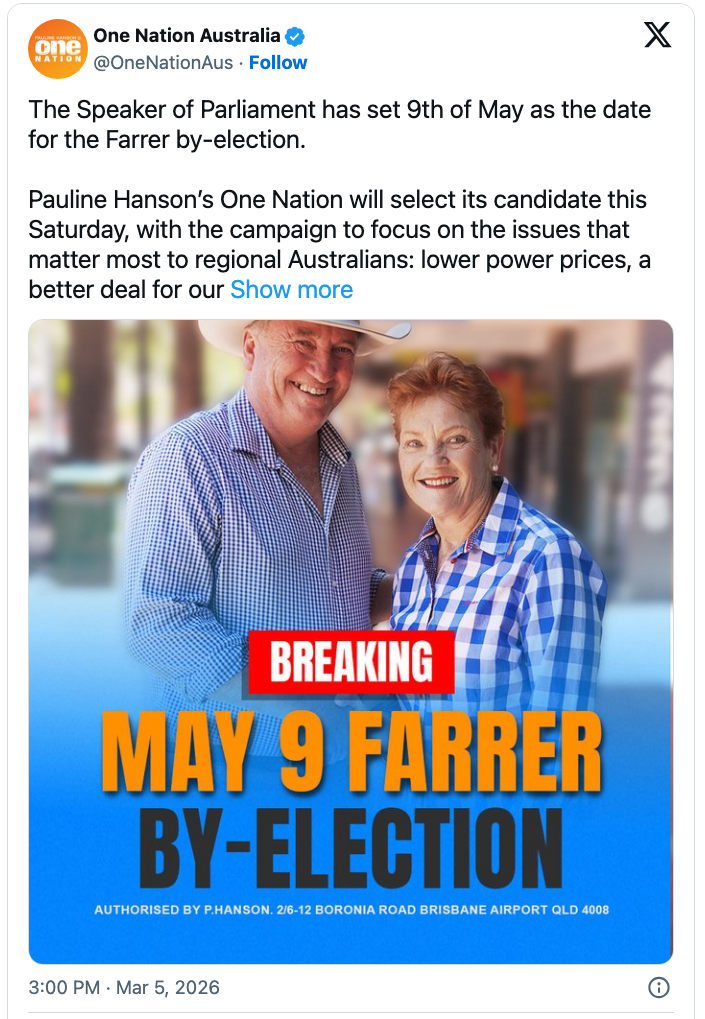The image size is (705, 1019).
Task: Follow the @OneNationAus account
Action: [x=278, y=62]
